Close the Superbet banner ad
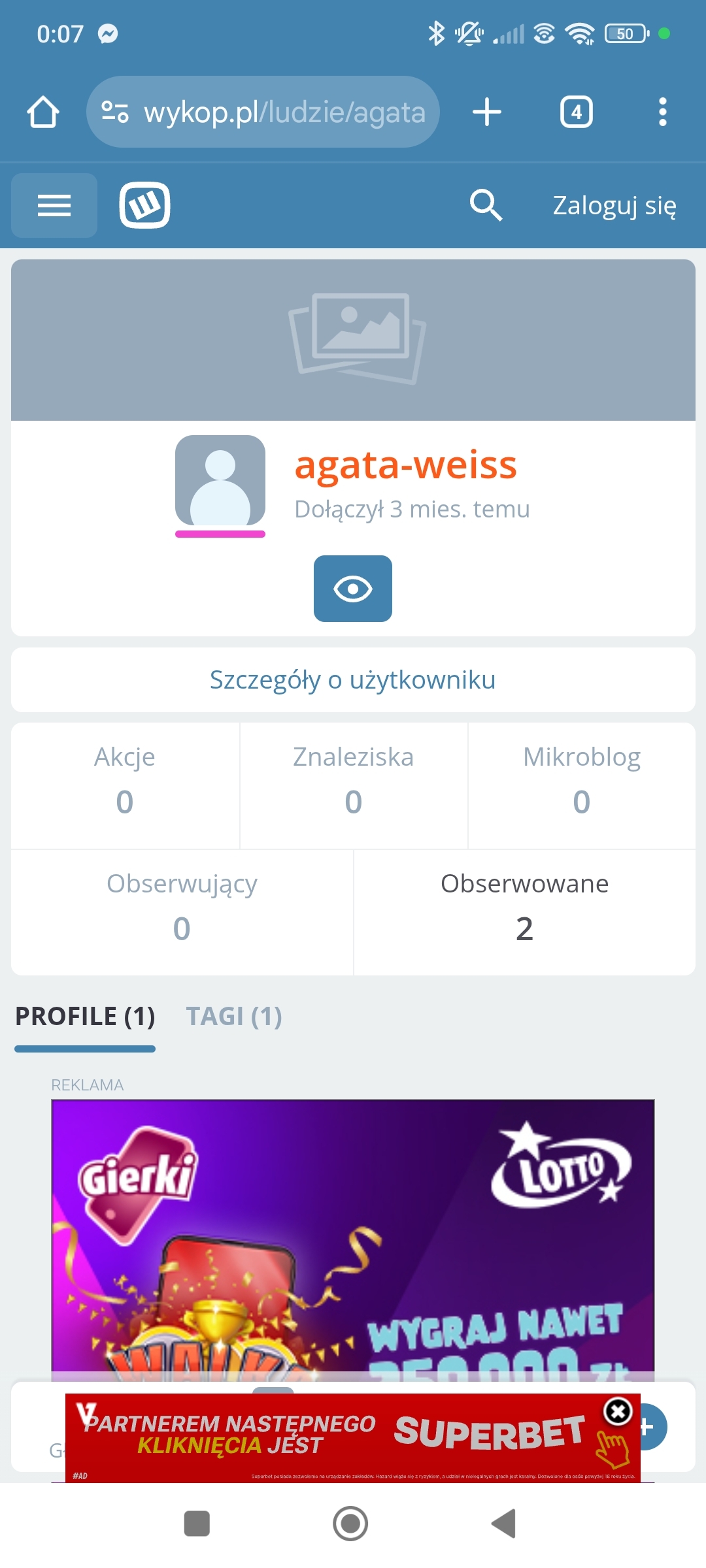 [x=618, y=1412]
